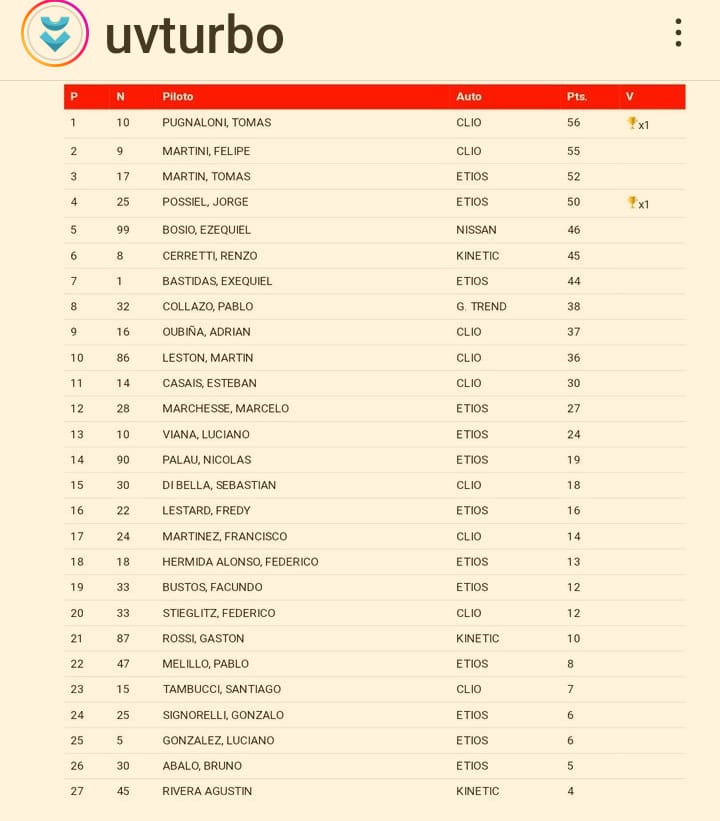The image size is (720, 821).
Task: Open the three-dot overflow menu
Action: click(x=678, y=33)
